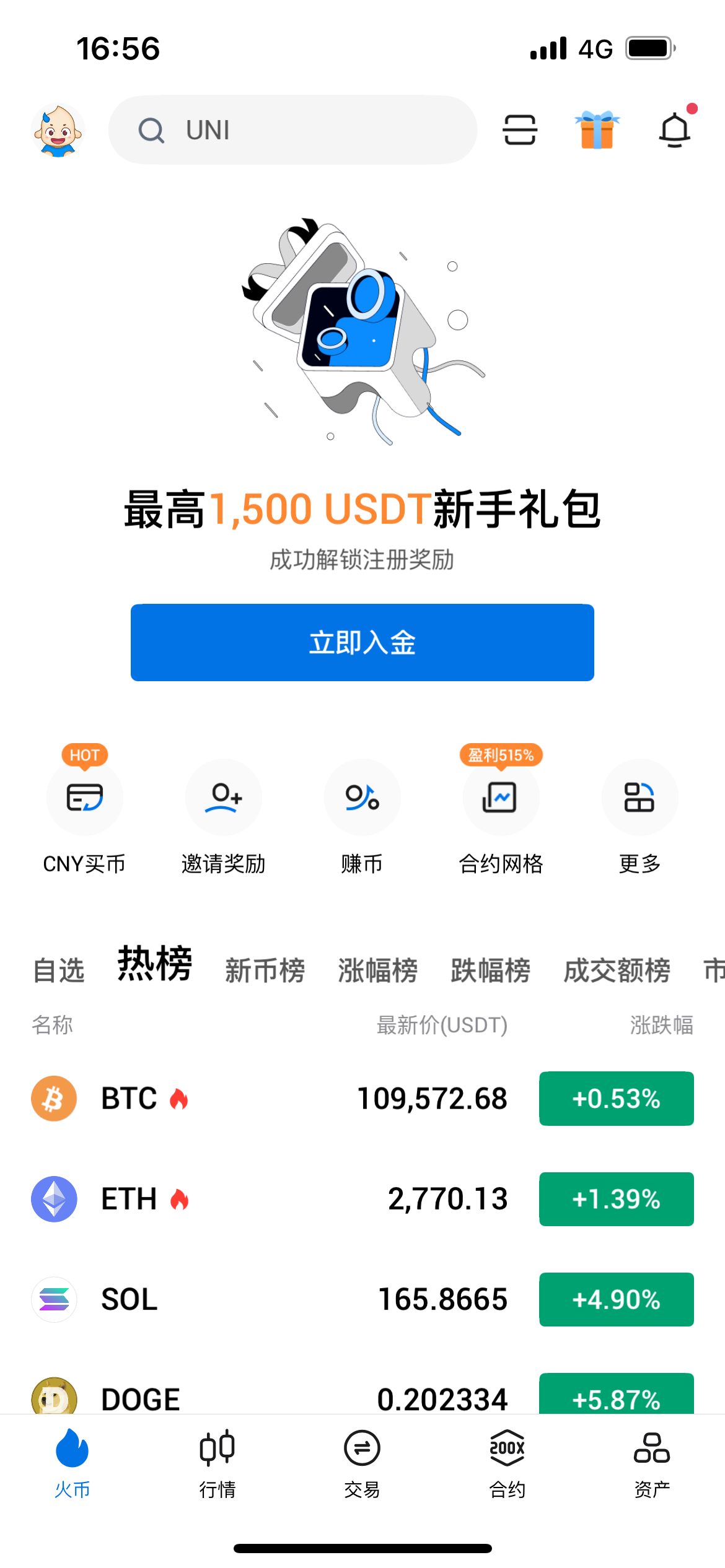Tap the 立即入金 deposit button
725x1568 pixels.
tap(362, 643)
